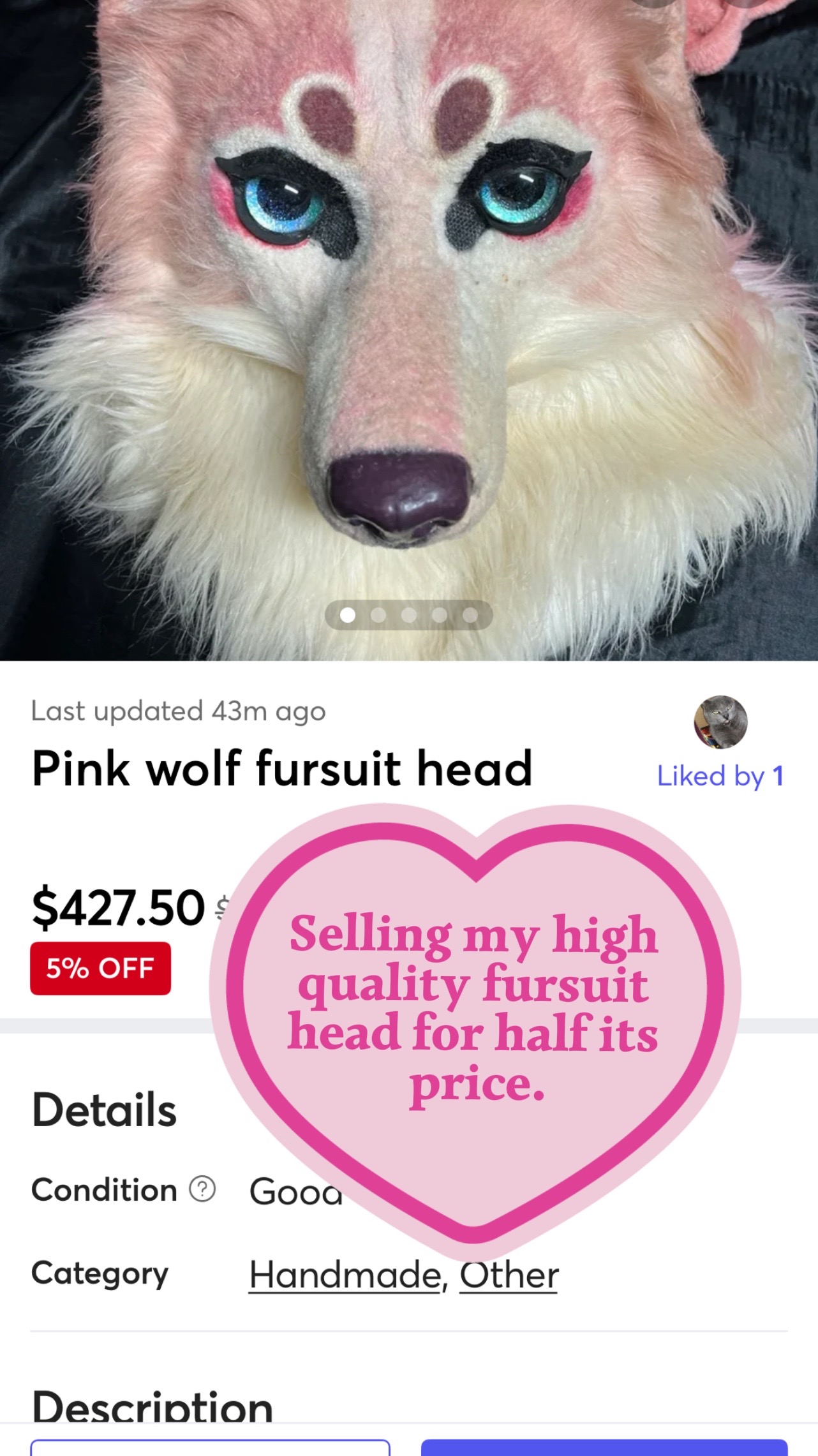Open the Handmade category link
The width and height of the screenshot is (818, 1456).
pyautogui.click(x=345, y=1275)
